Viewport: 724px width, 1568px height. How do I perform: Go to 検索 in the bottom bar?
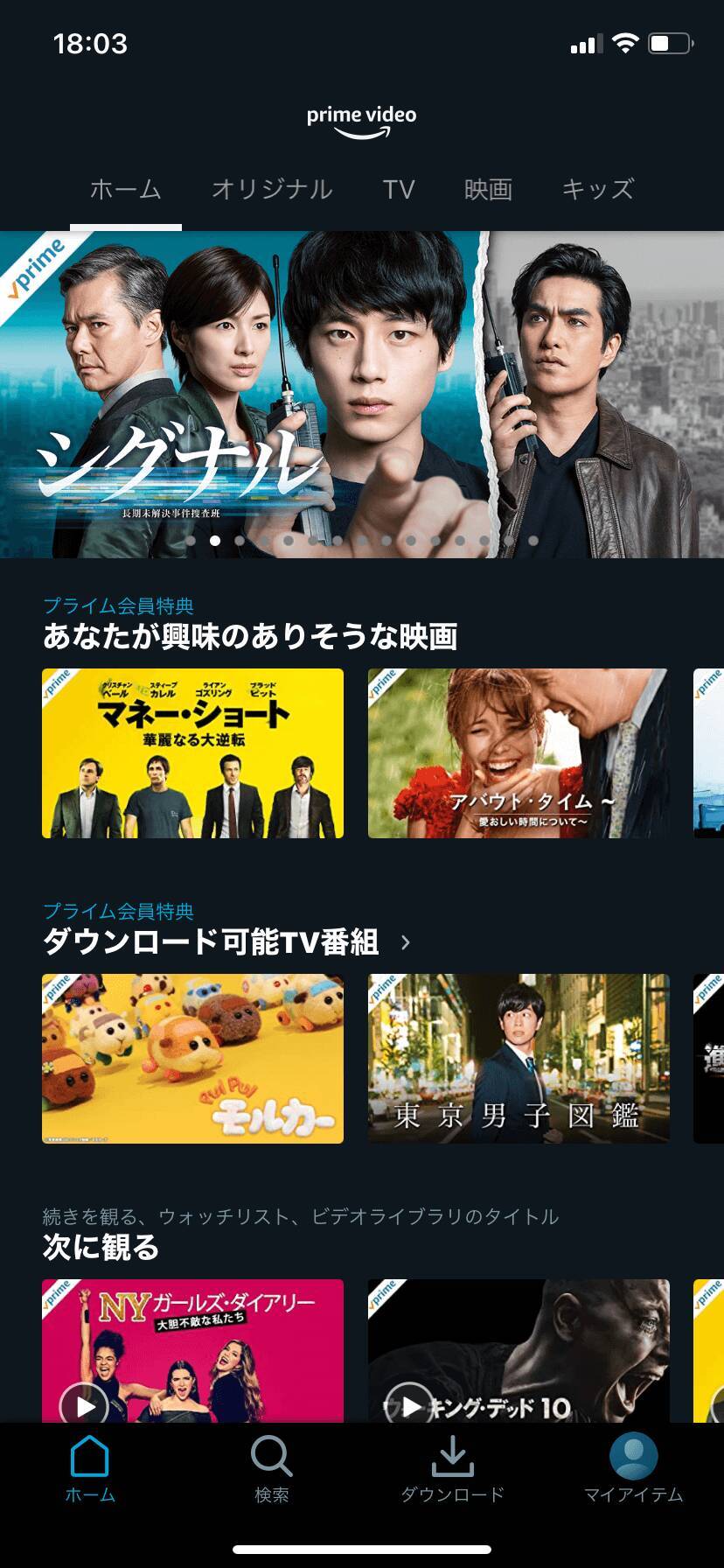click(271, 1470)
